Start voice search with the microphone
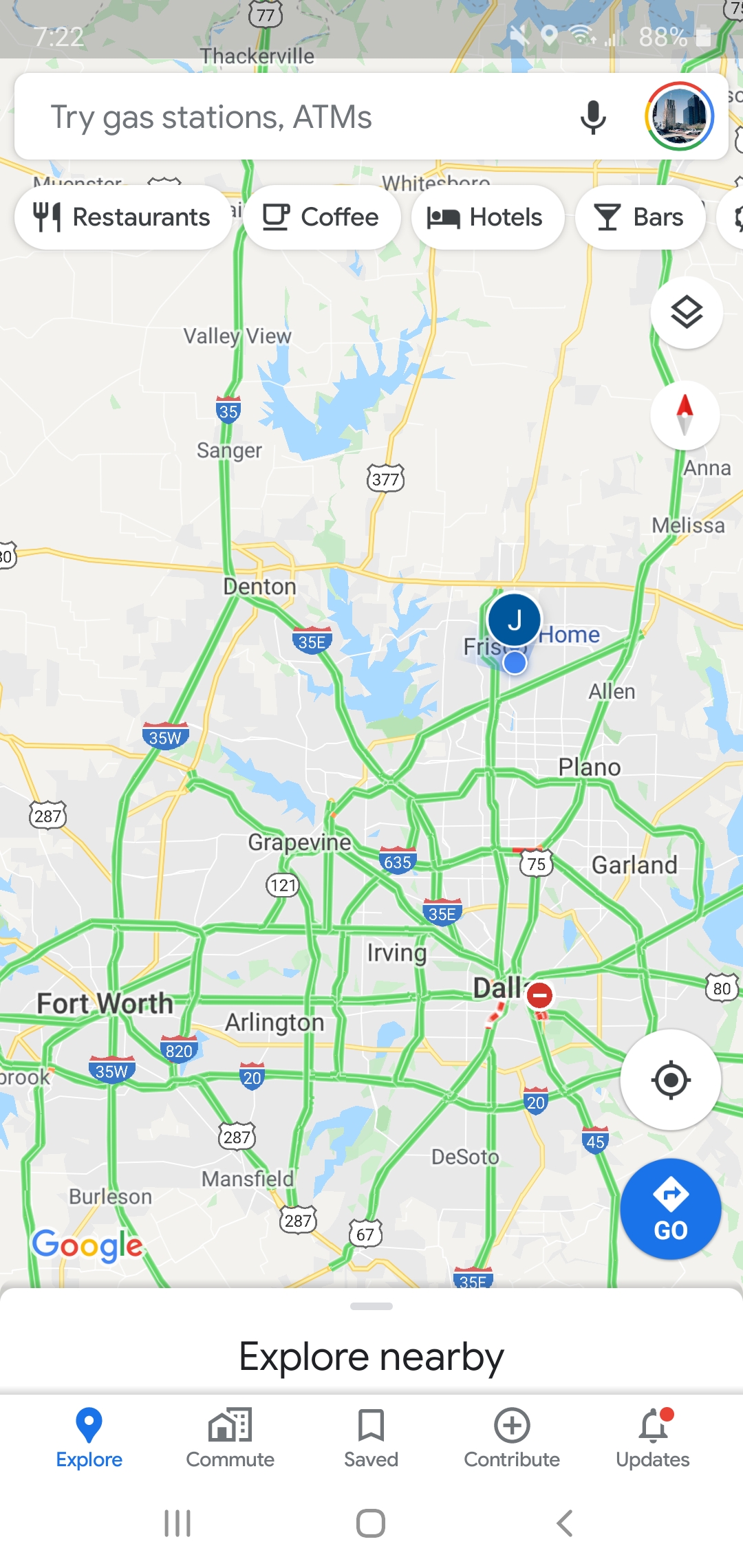Screen dimensions: 743x1568 click(x=592, y=117)
